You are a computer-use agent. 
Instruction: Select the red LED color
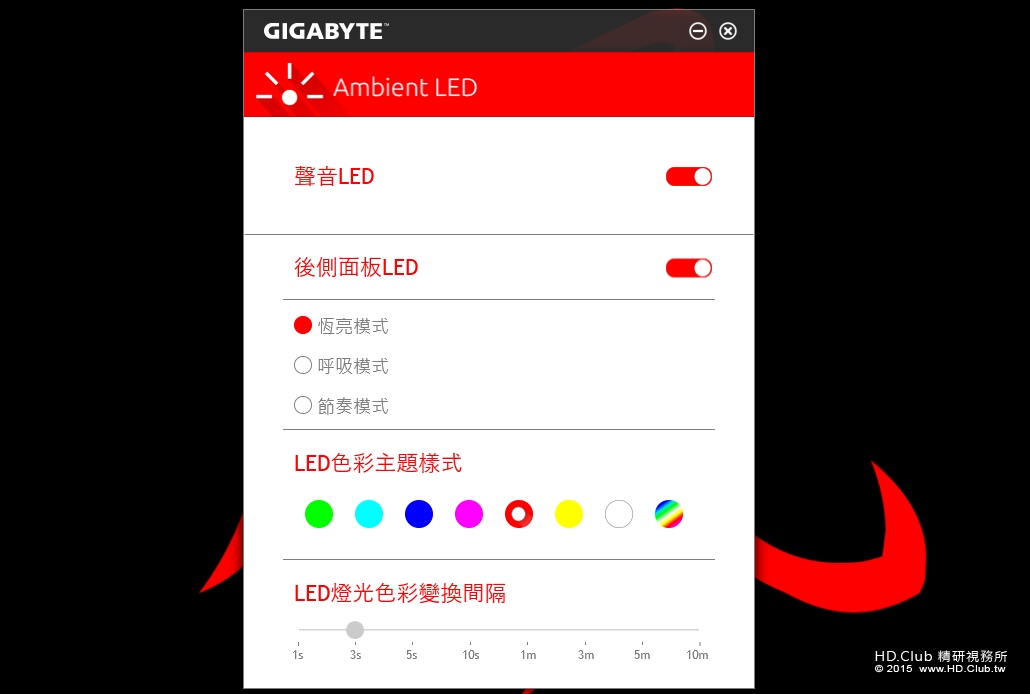point(519,514)
